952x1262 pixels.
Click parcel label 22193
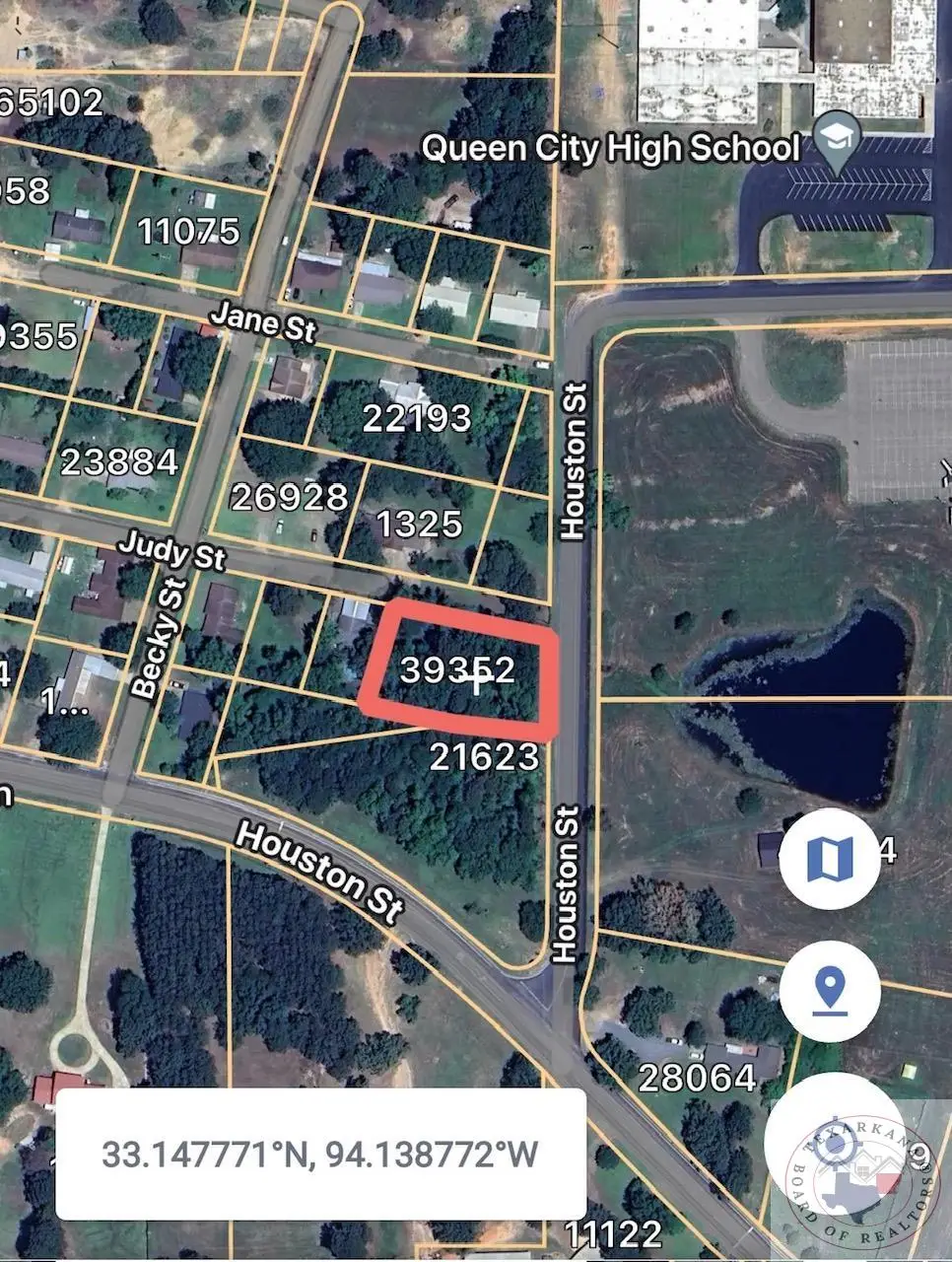point(418,418)
